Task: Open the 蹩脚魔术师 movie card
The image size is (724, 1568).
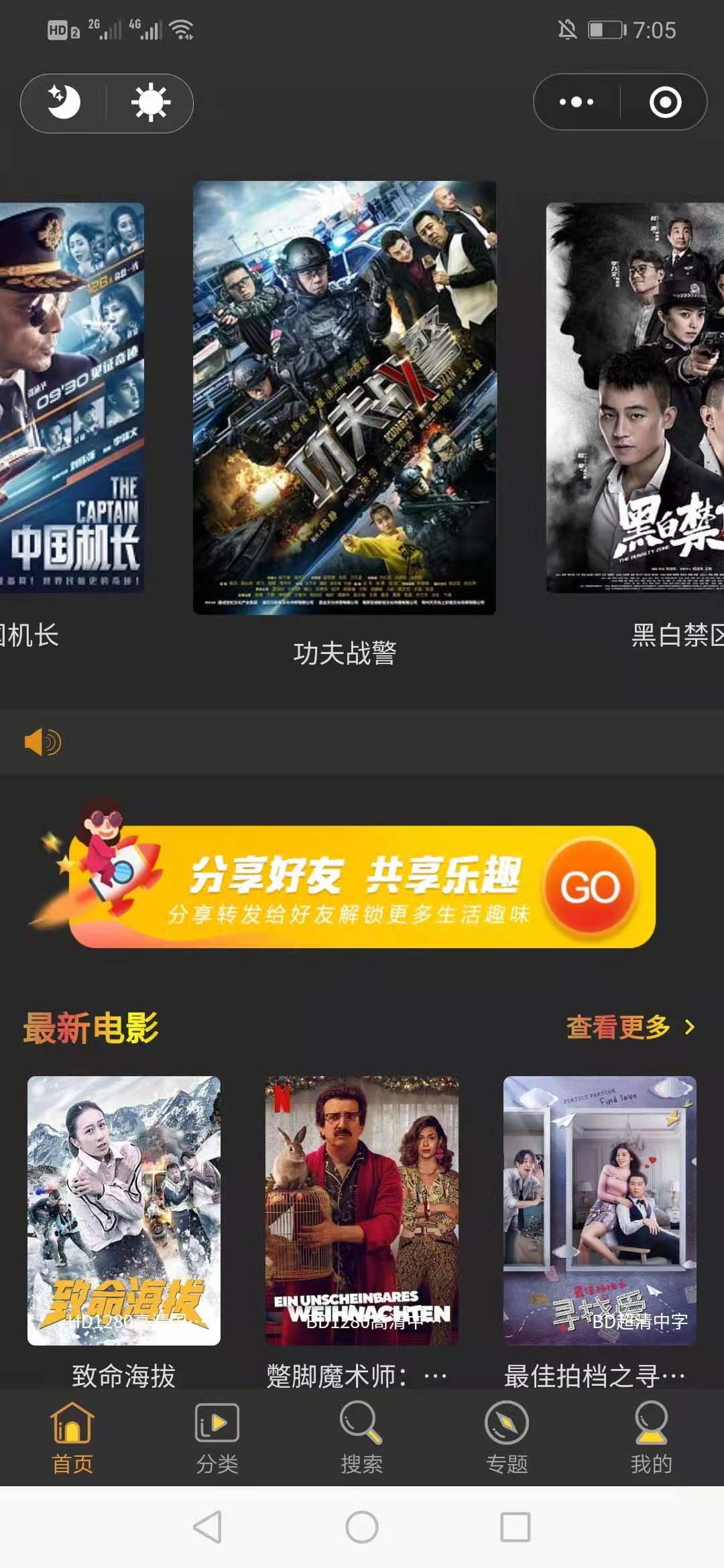Action: 362,1211
